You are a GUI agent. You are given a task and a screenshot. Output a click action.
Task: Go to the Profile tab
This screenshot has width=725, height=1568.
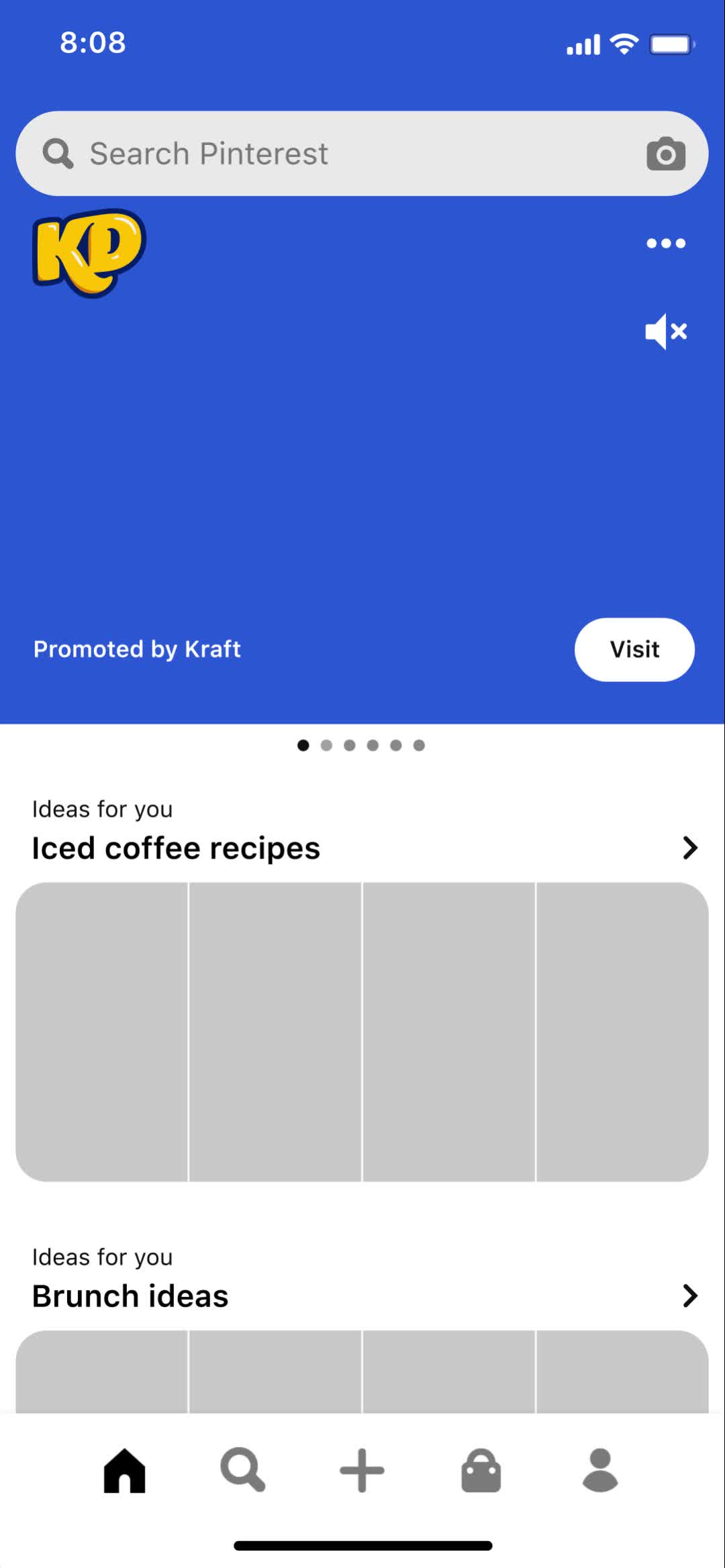pos(599,1470)
